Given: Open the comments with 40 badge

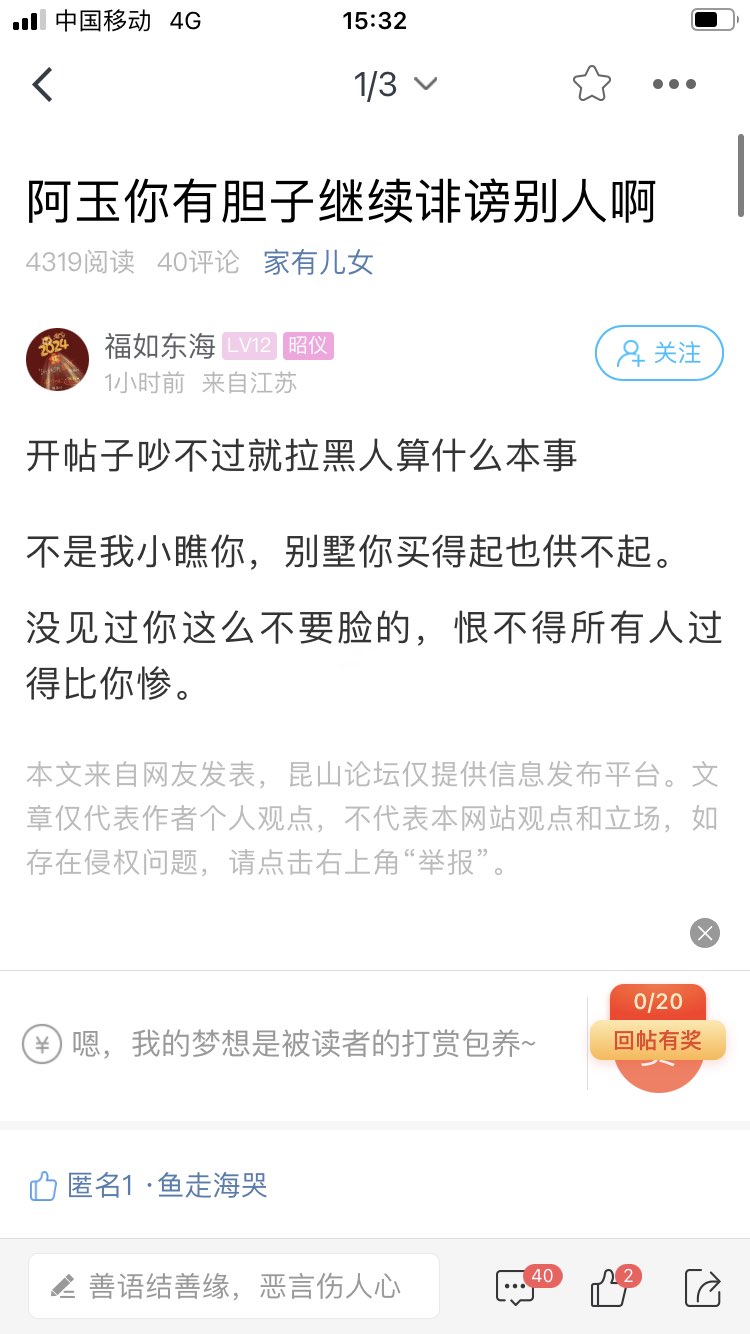Looking at the screenshot, I should pos(516,1286).
